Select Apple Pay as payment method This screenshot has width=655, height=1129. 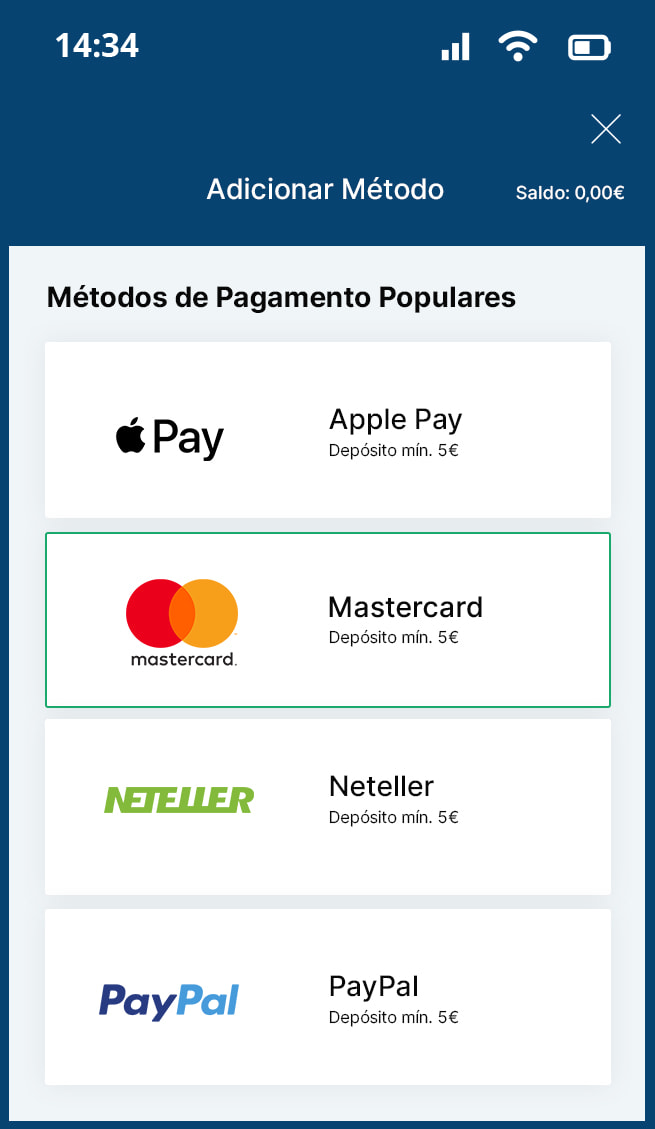coord(328,430)
